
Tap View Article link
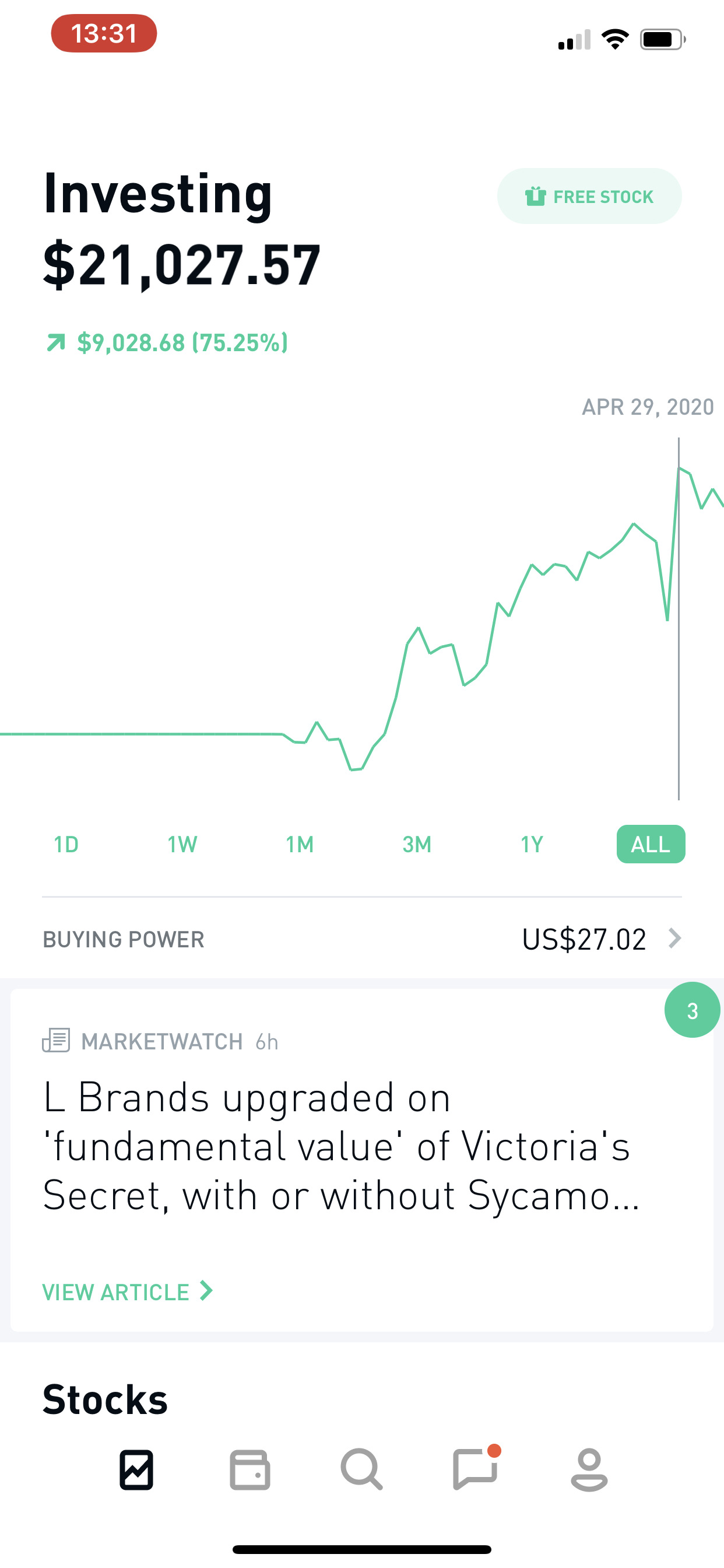[x=128, y=1291]
